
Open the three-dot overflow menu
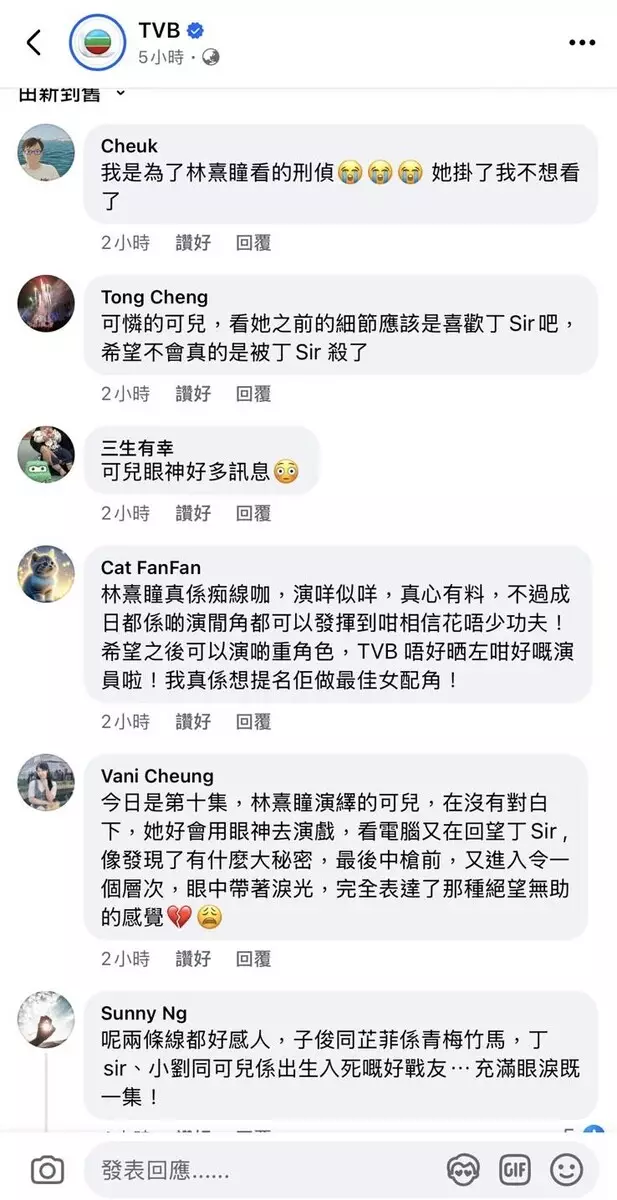click(581, 42)
